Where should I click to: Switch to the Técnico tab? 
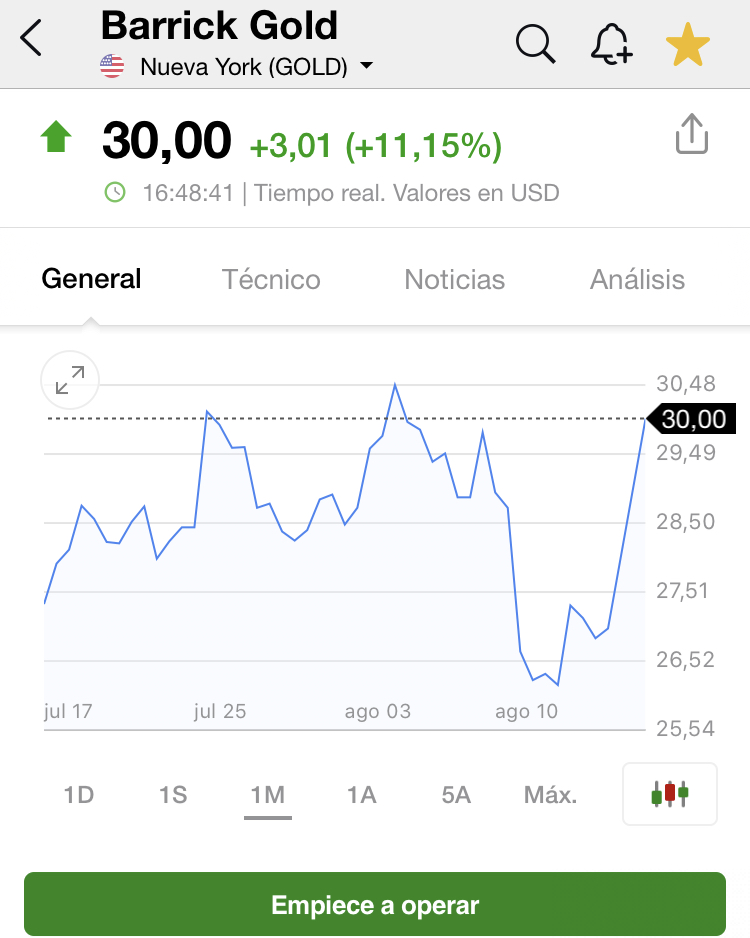tap(271, 279)
